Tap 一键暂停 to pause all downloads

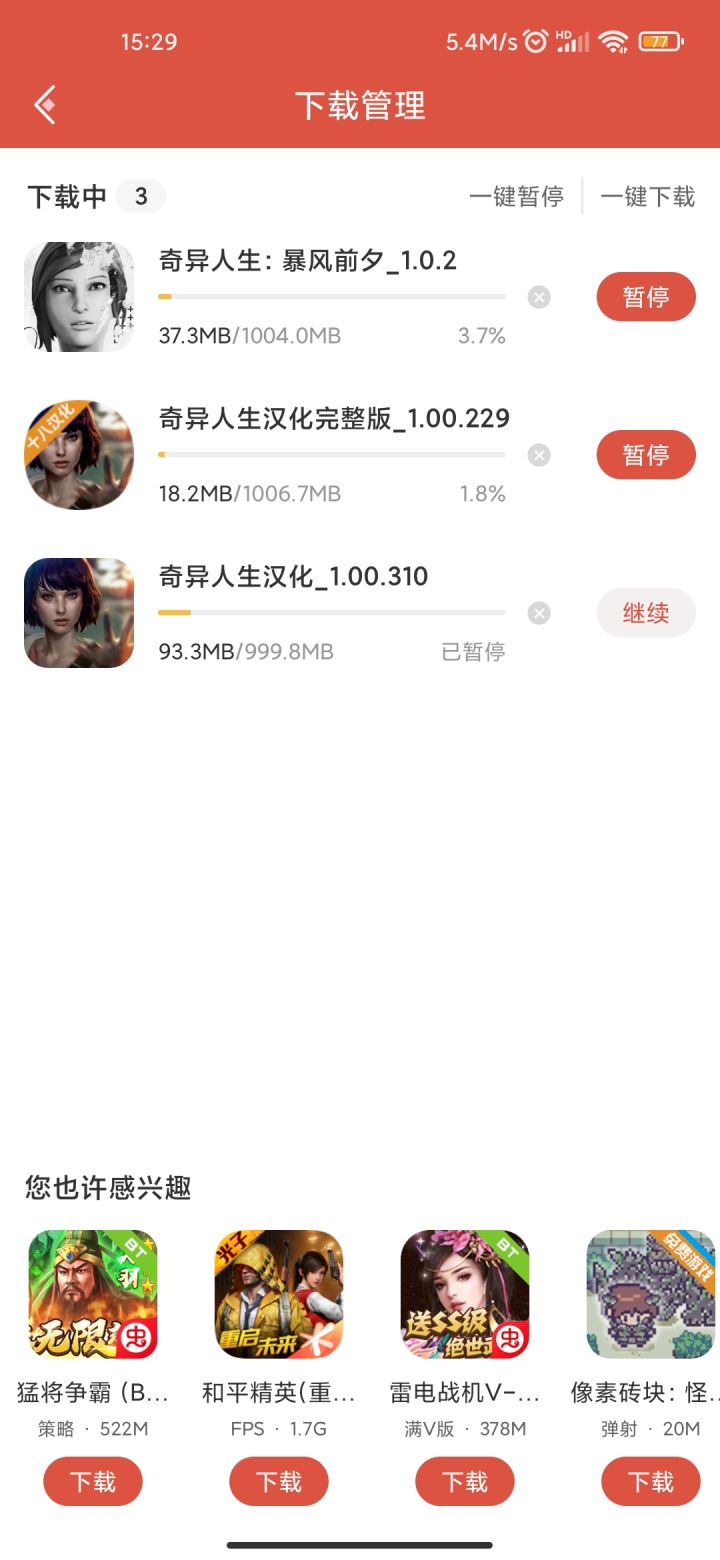click(x=516, y=197)
